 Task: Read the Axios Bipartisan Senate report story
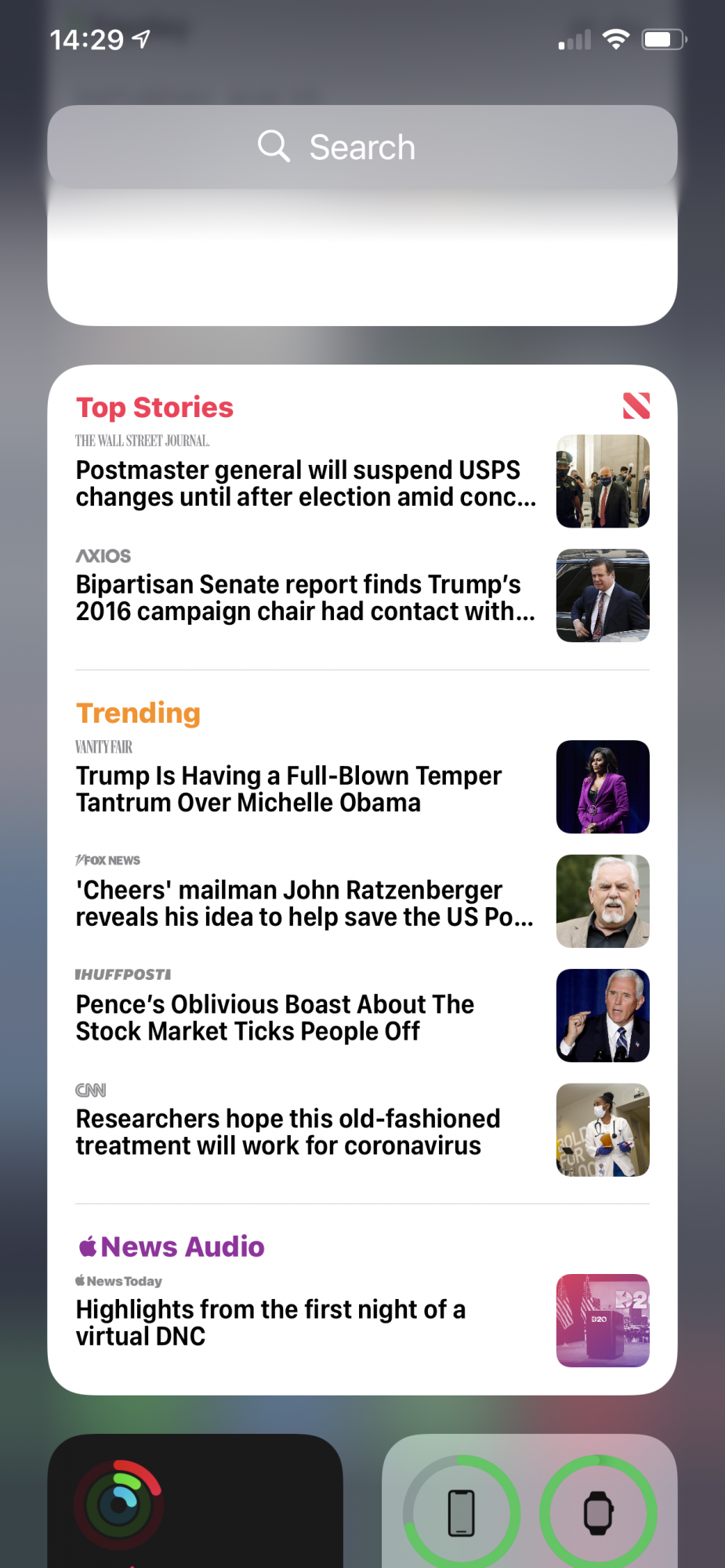306,597
